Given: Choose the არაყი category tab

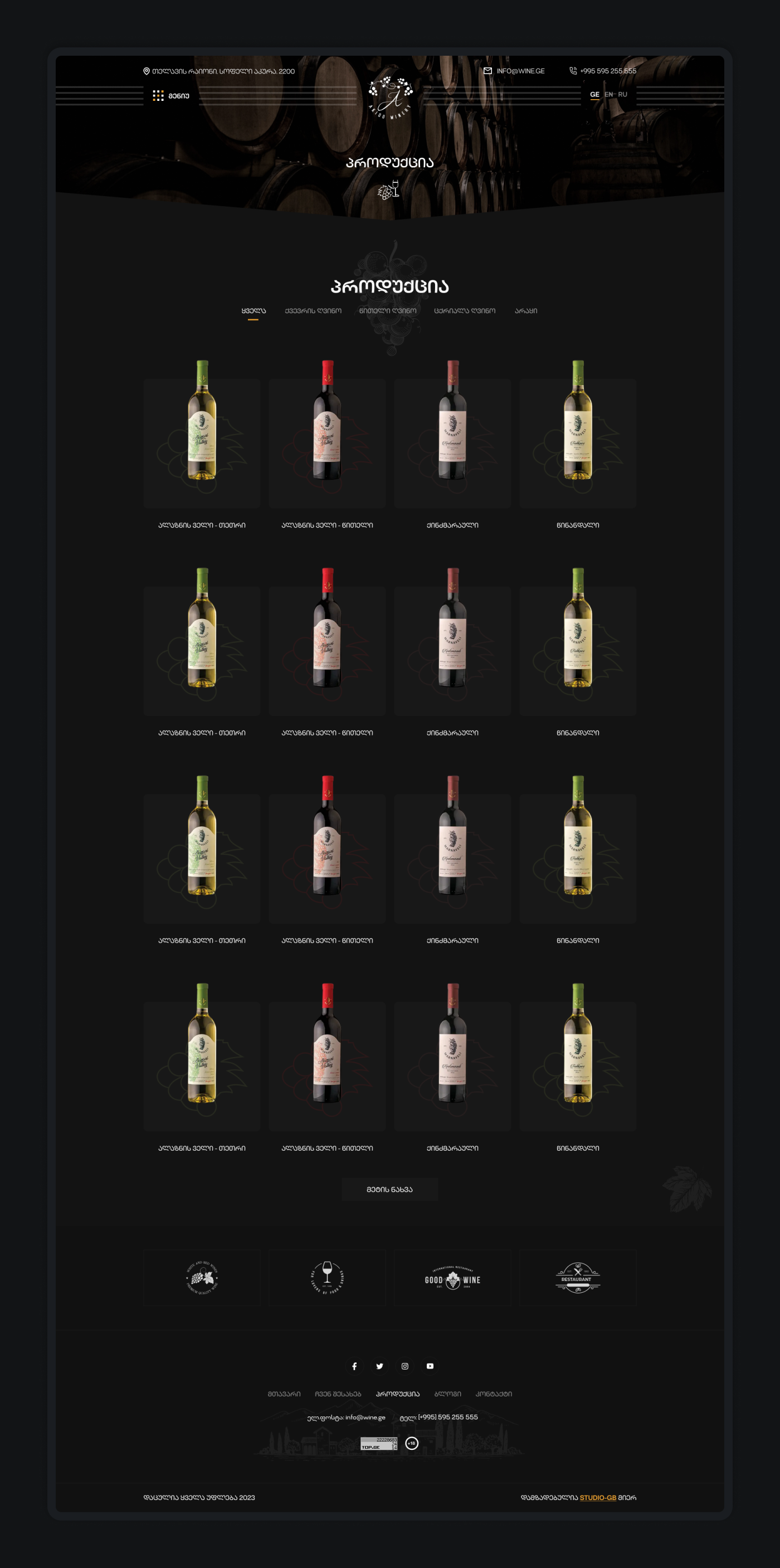Looking at the screenshot, I should click(526, 311).
